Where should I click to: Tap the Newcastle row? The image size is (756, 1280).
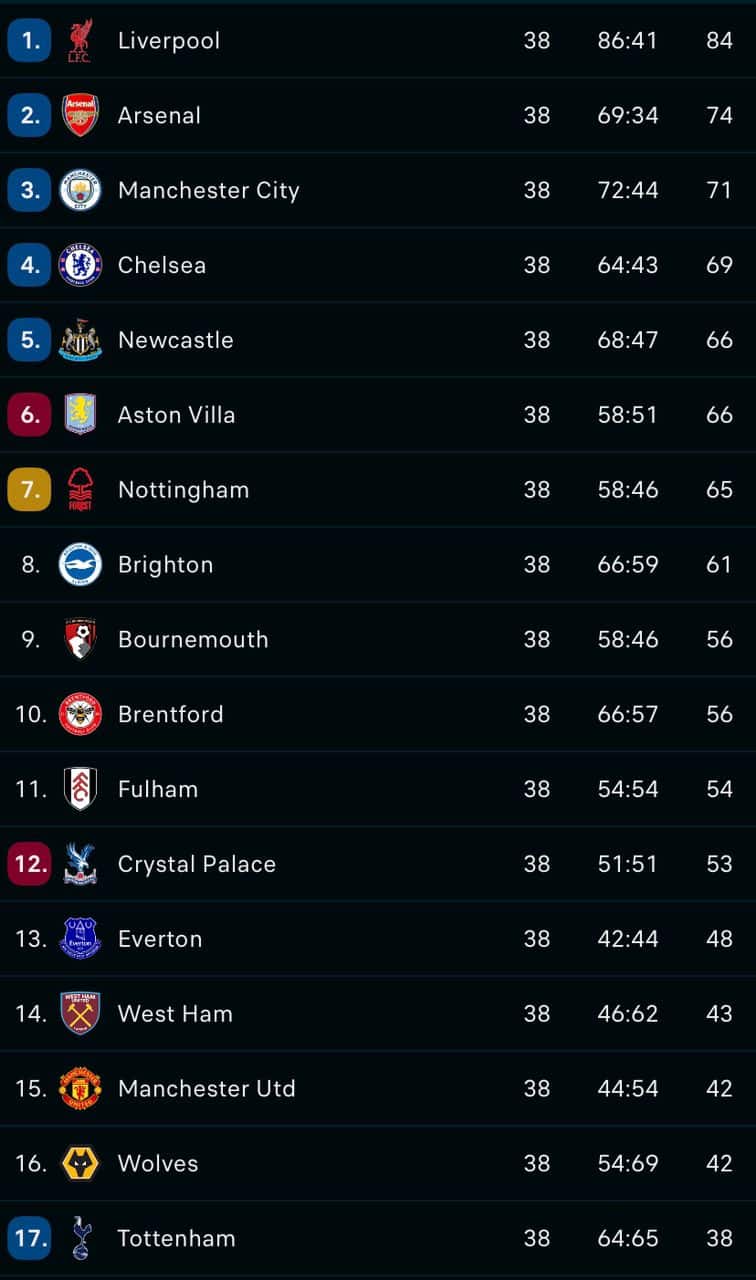click(x=175, y=340)
